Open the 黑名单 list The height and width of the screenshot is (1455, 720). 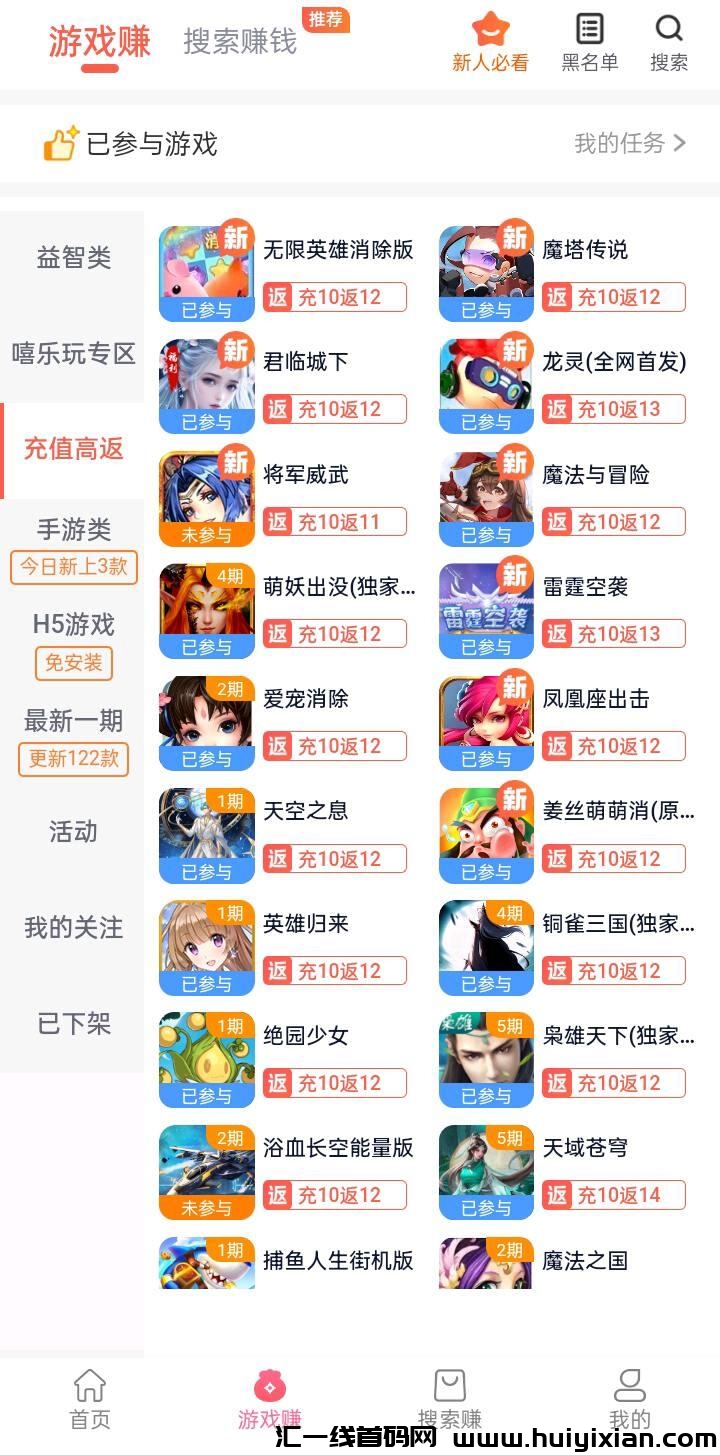point(590,42)
